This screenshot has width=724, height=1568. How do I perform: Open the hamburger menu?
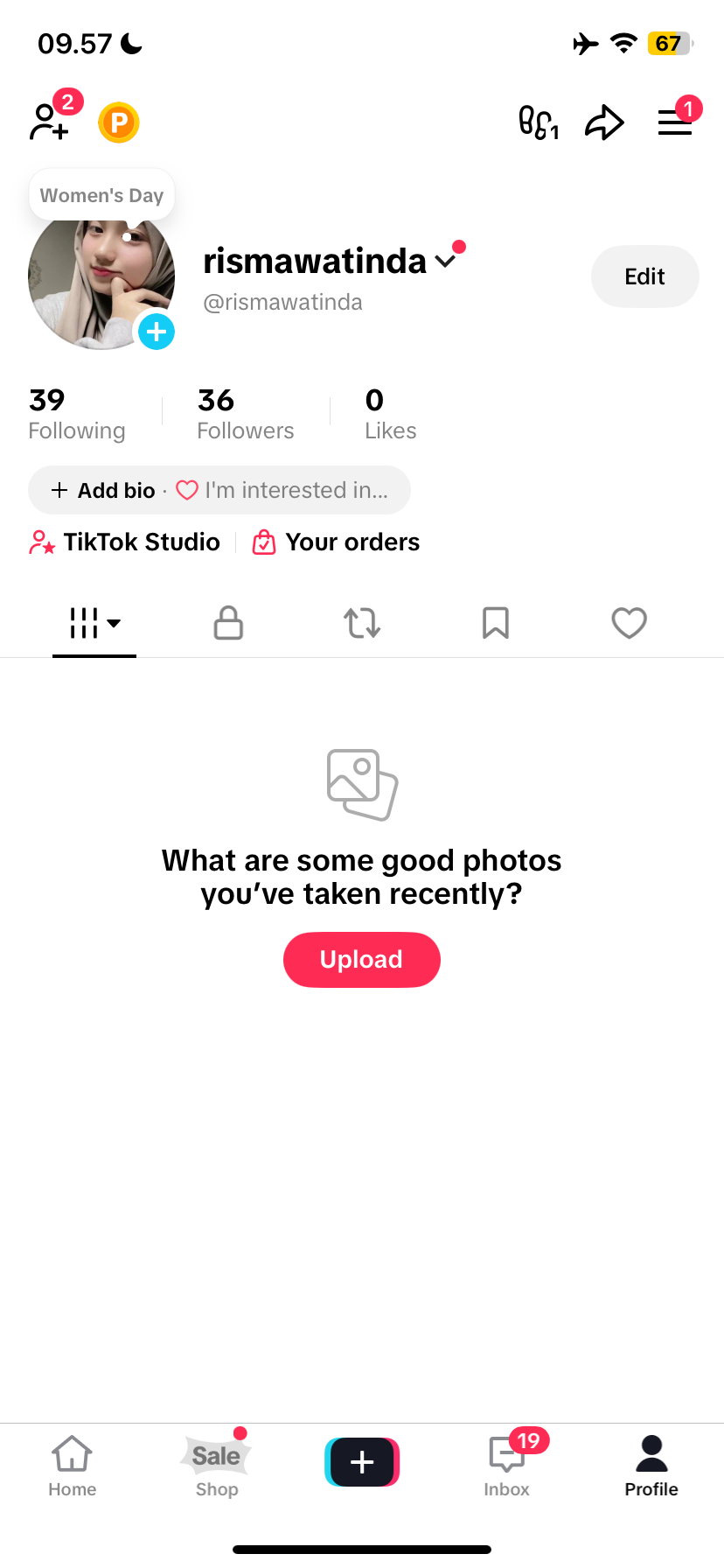tap(674, 122)
